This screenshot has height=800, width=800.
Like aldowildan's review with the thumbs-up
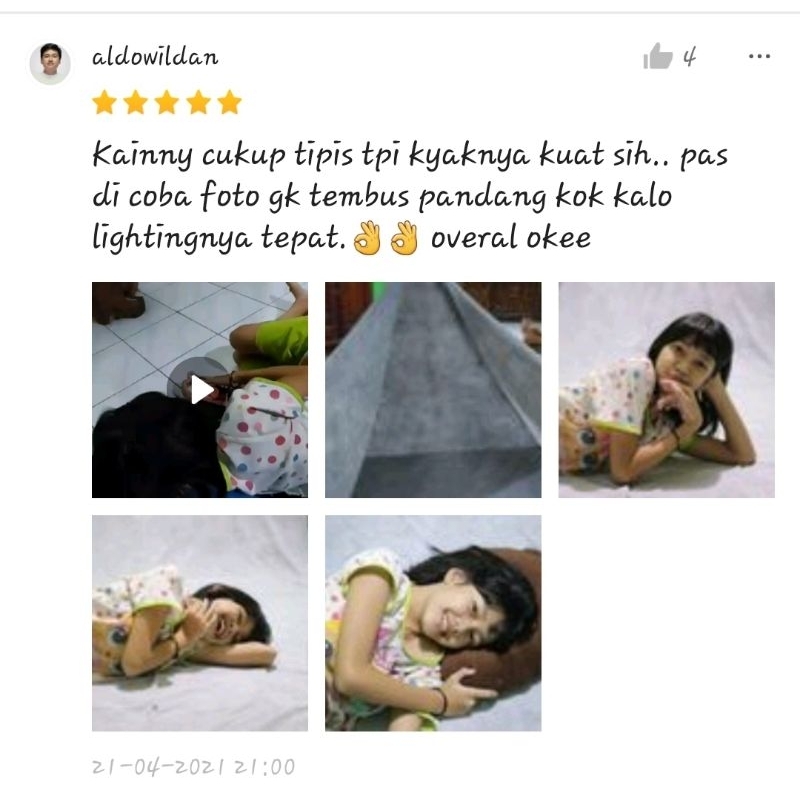click(x=657, y=58)
